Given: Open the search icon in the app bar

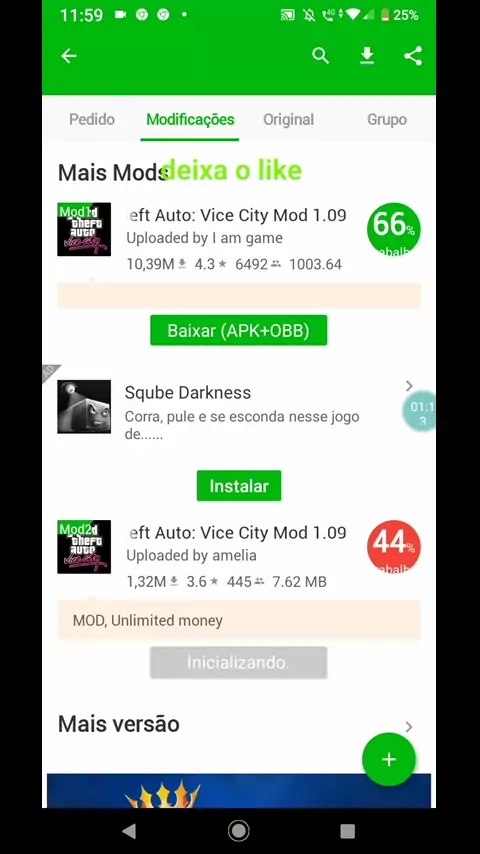Looking at the screenshot, I should 320,56.
